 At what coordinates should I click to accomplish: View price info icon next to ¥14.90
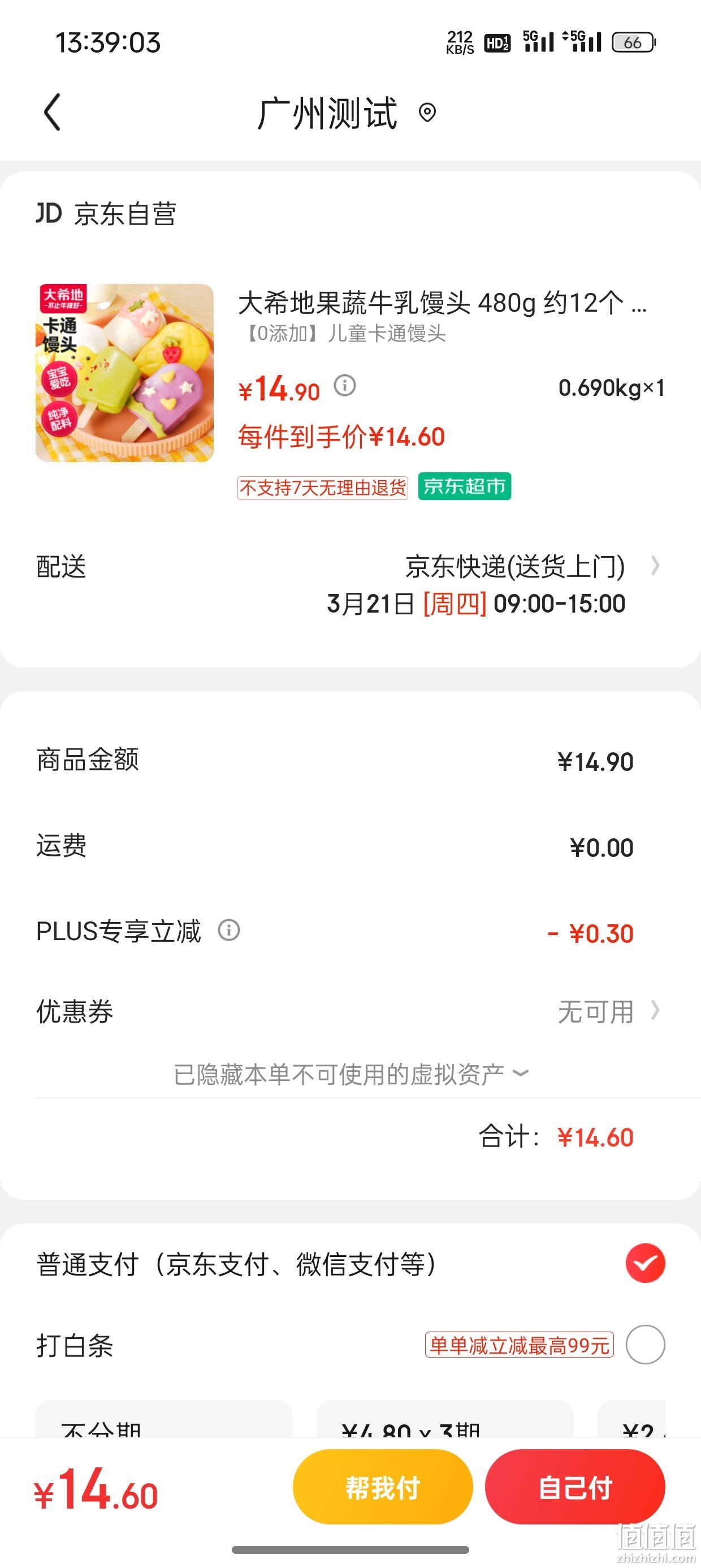point(345,385)
